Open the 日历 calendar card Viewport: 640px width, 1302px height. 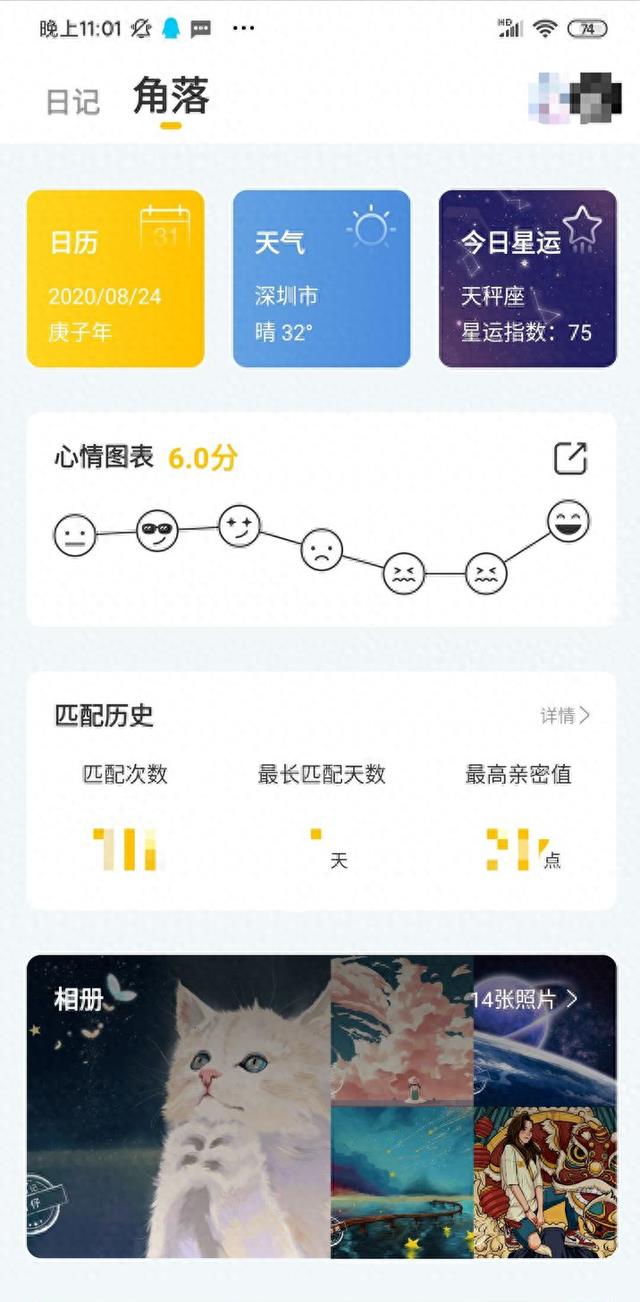pyautogui.click(x=115, y=279)
